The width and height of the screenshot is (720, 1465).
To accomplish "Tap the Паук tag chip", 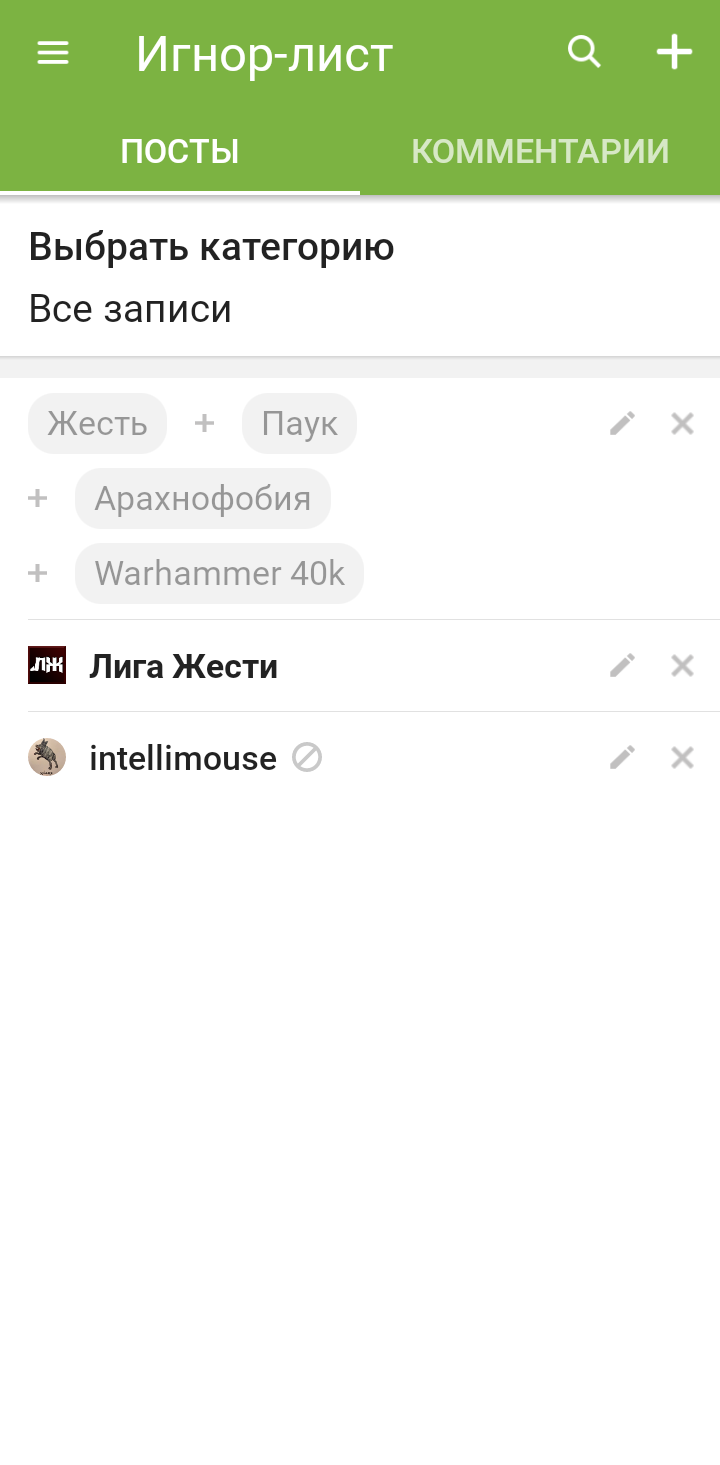I will click(x=299, y=424).
